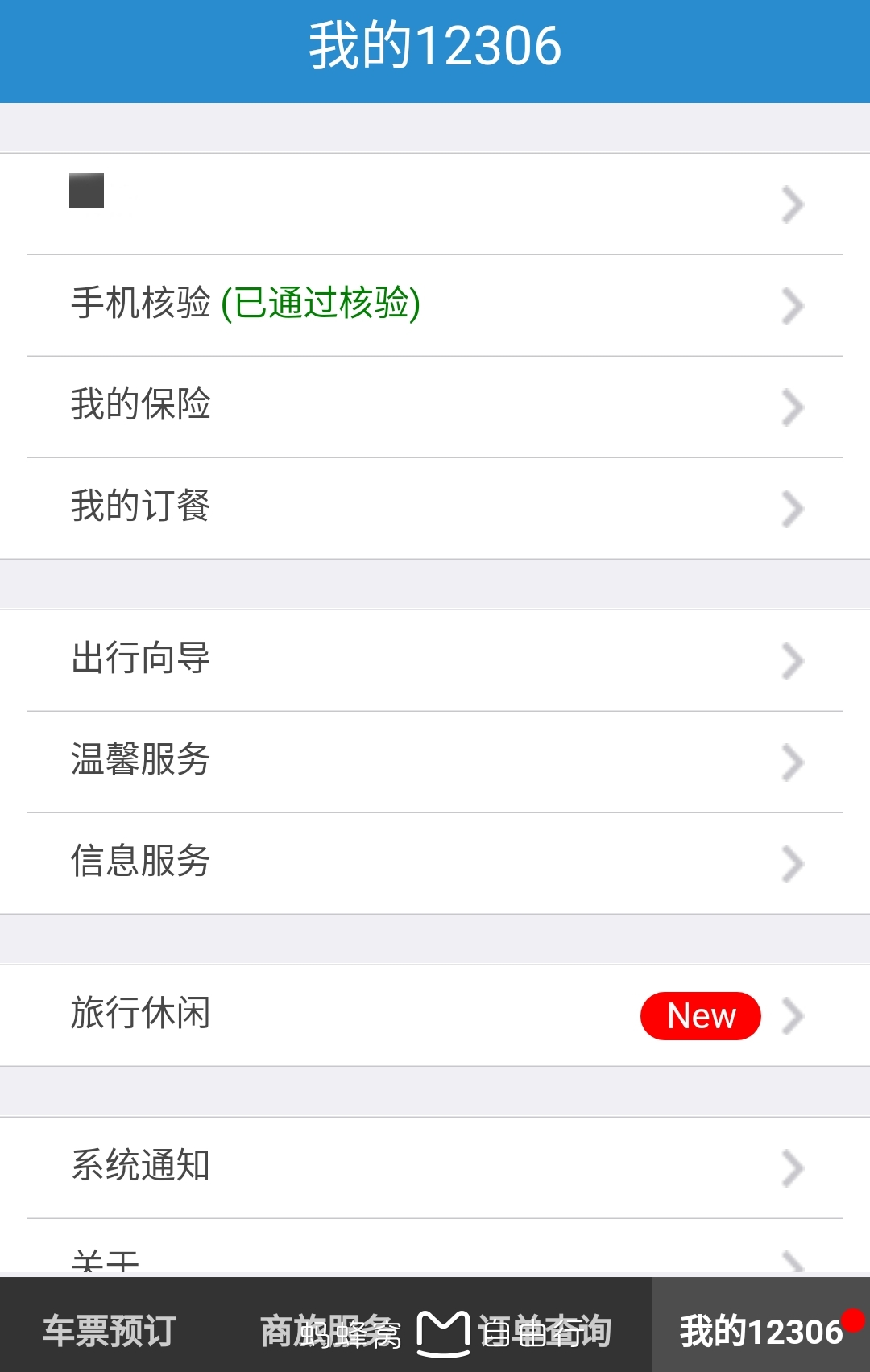Open 我的保险 insurance
The width and height of the screenshot is (870, 1372).
435,407
